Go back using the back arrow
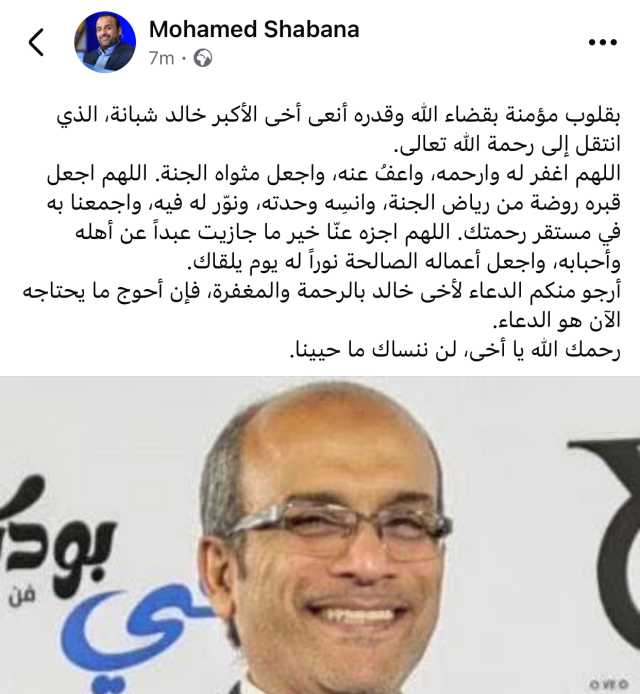The width and height of the screenshot is (640, 694). [37, 43]
